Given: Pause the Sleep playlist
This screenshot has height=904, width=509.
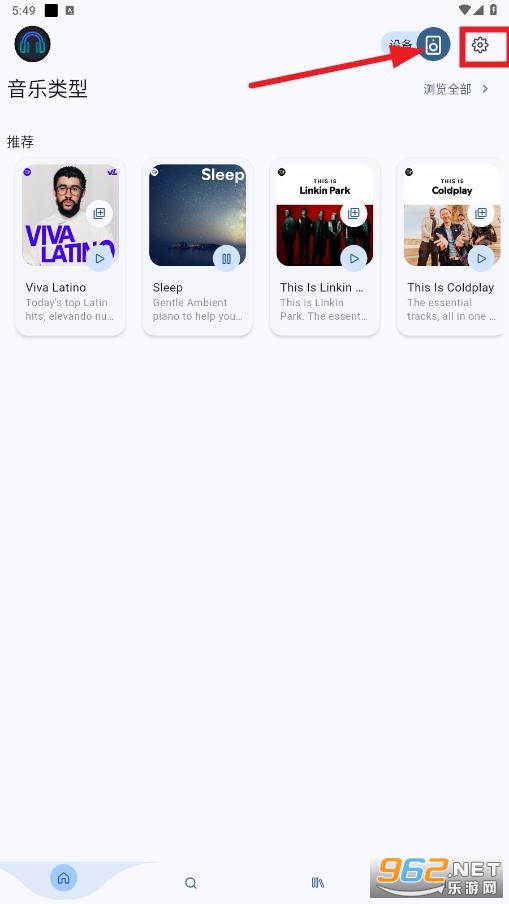Looking at the screenshot, I should point(227,258).
